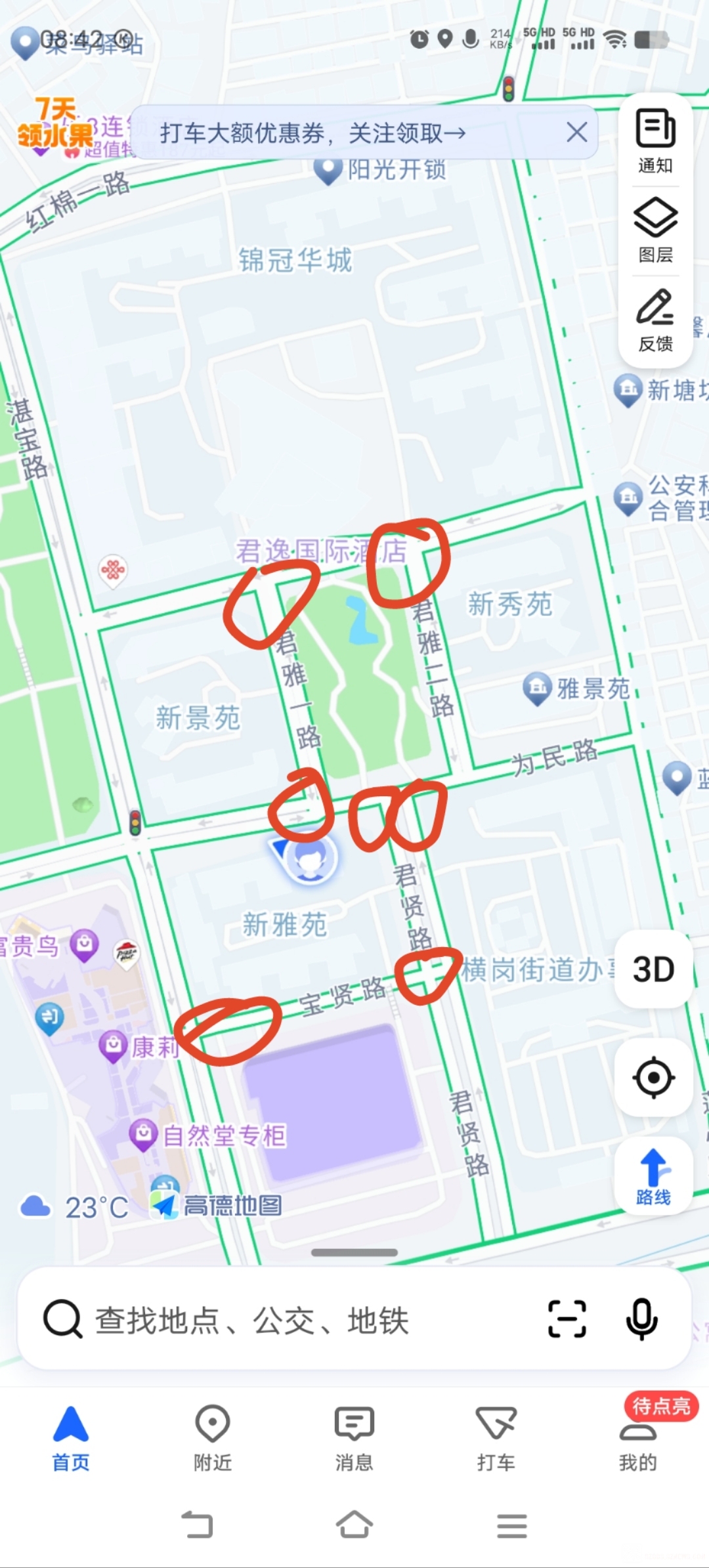The height and width of the screenshot is (1568, 709).
Task: Select the 雅景苑 map marker
Action: point(537,688)
